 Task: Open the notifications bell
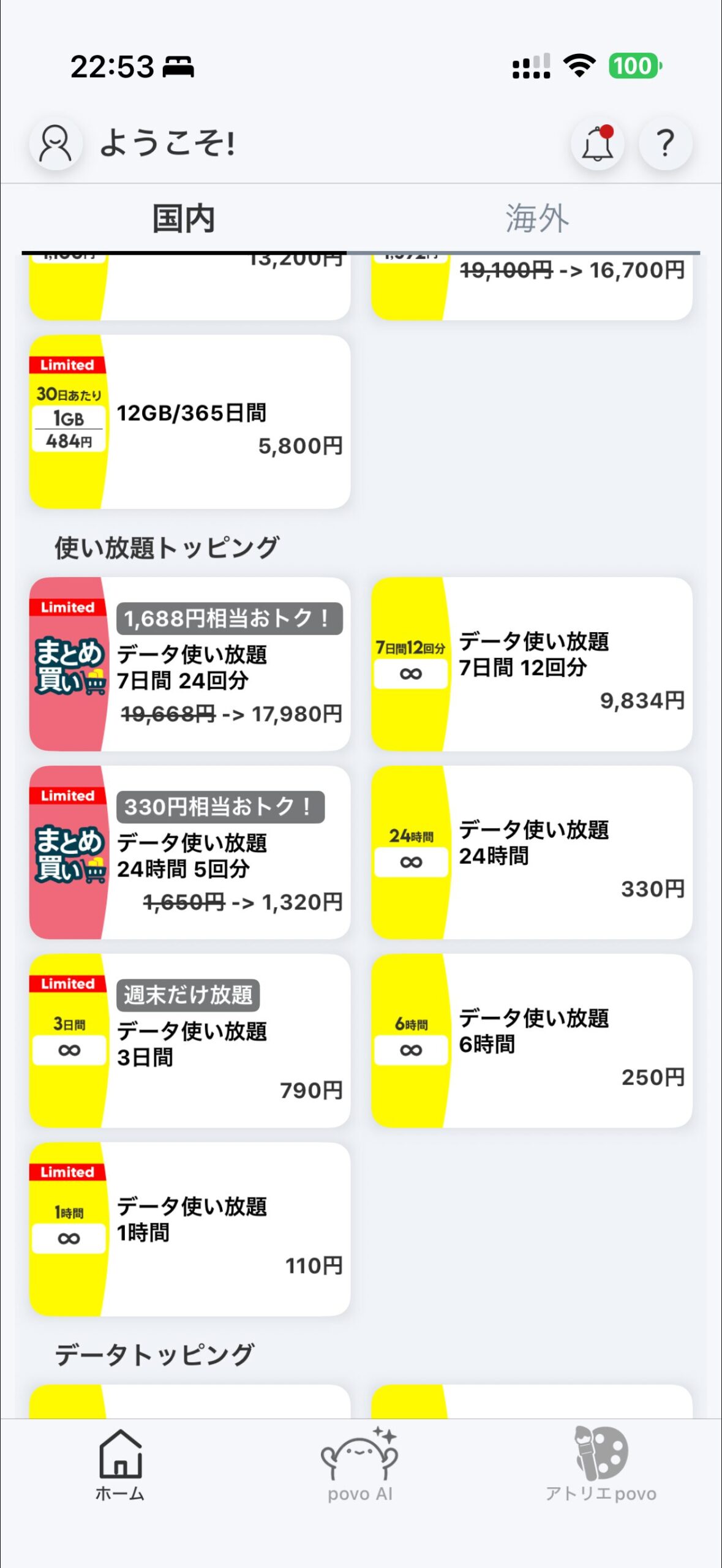(x=597, y=143)
